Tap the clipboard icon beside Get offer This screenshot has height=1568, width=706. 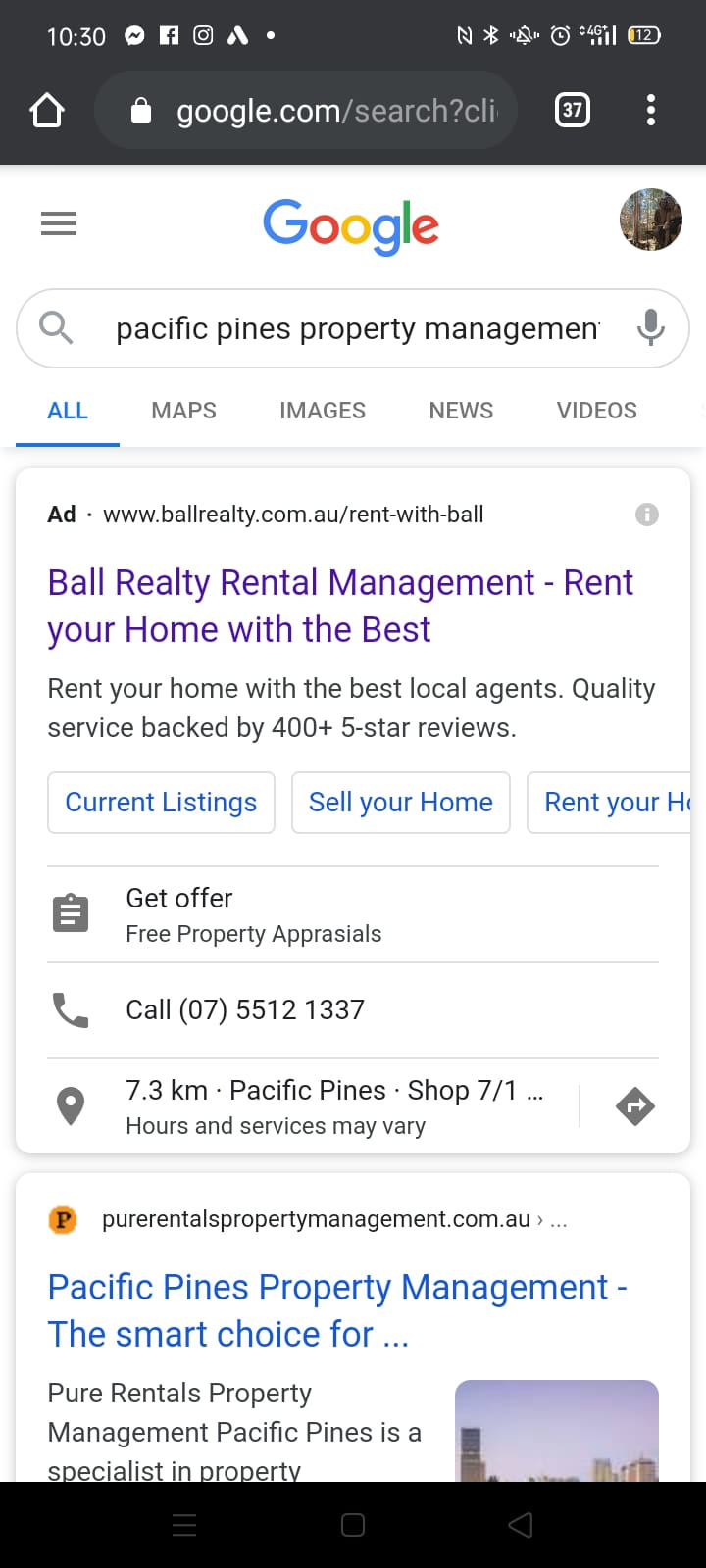[x=70, y=912]
